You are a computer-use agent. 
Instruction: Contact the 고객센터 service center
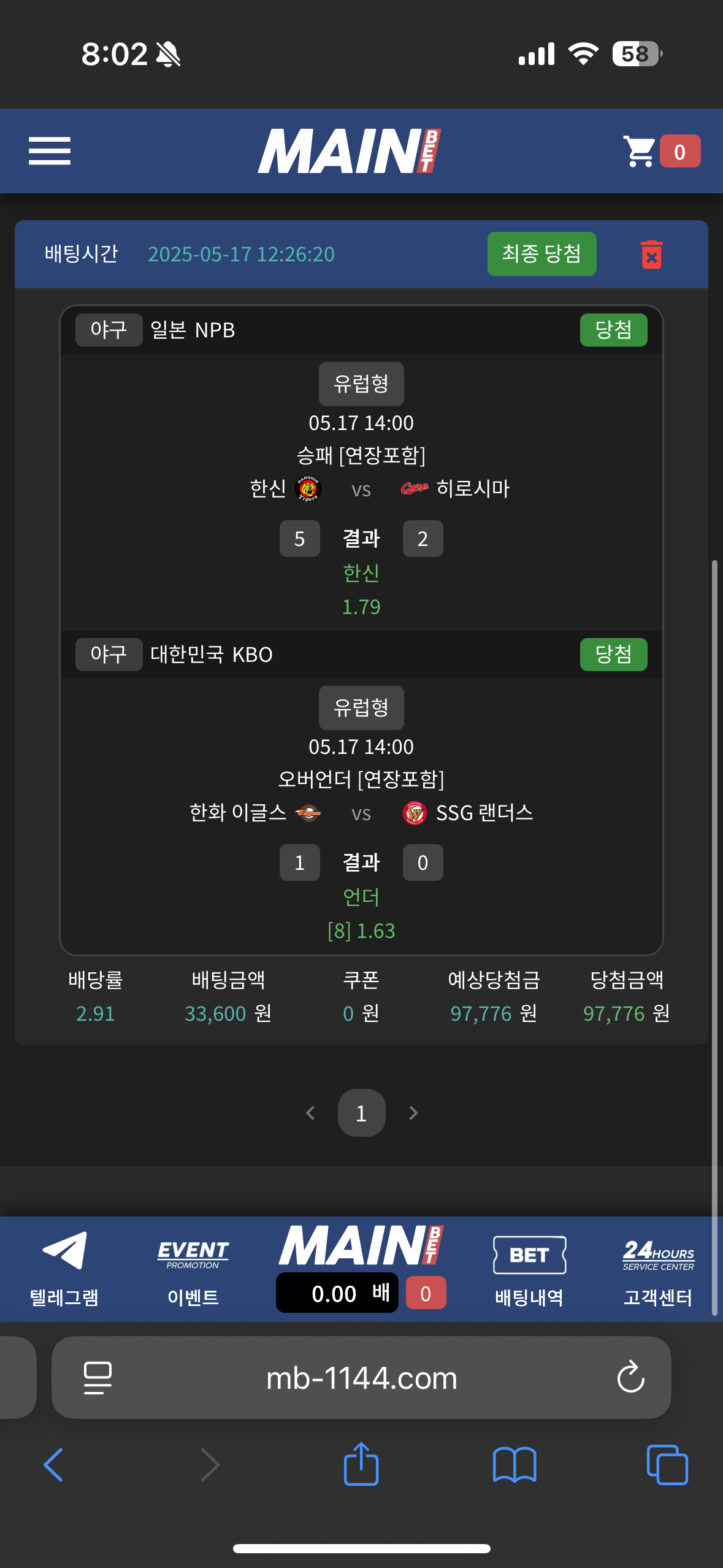pos(658,1268)
